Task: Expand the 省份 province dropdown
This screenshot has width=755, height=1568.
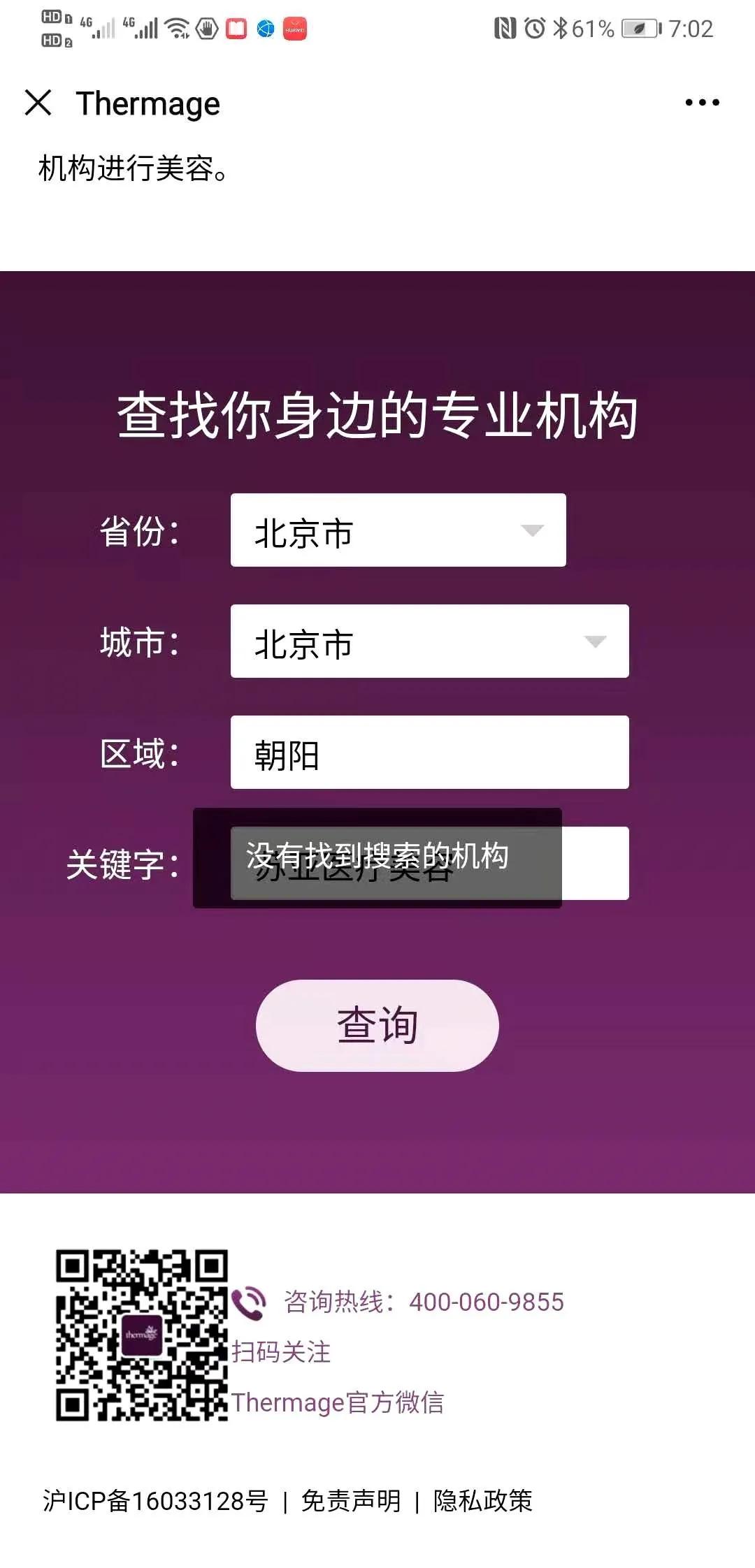Action: 398,530
